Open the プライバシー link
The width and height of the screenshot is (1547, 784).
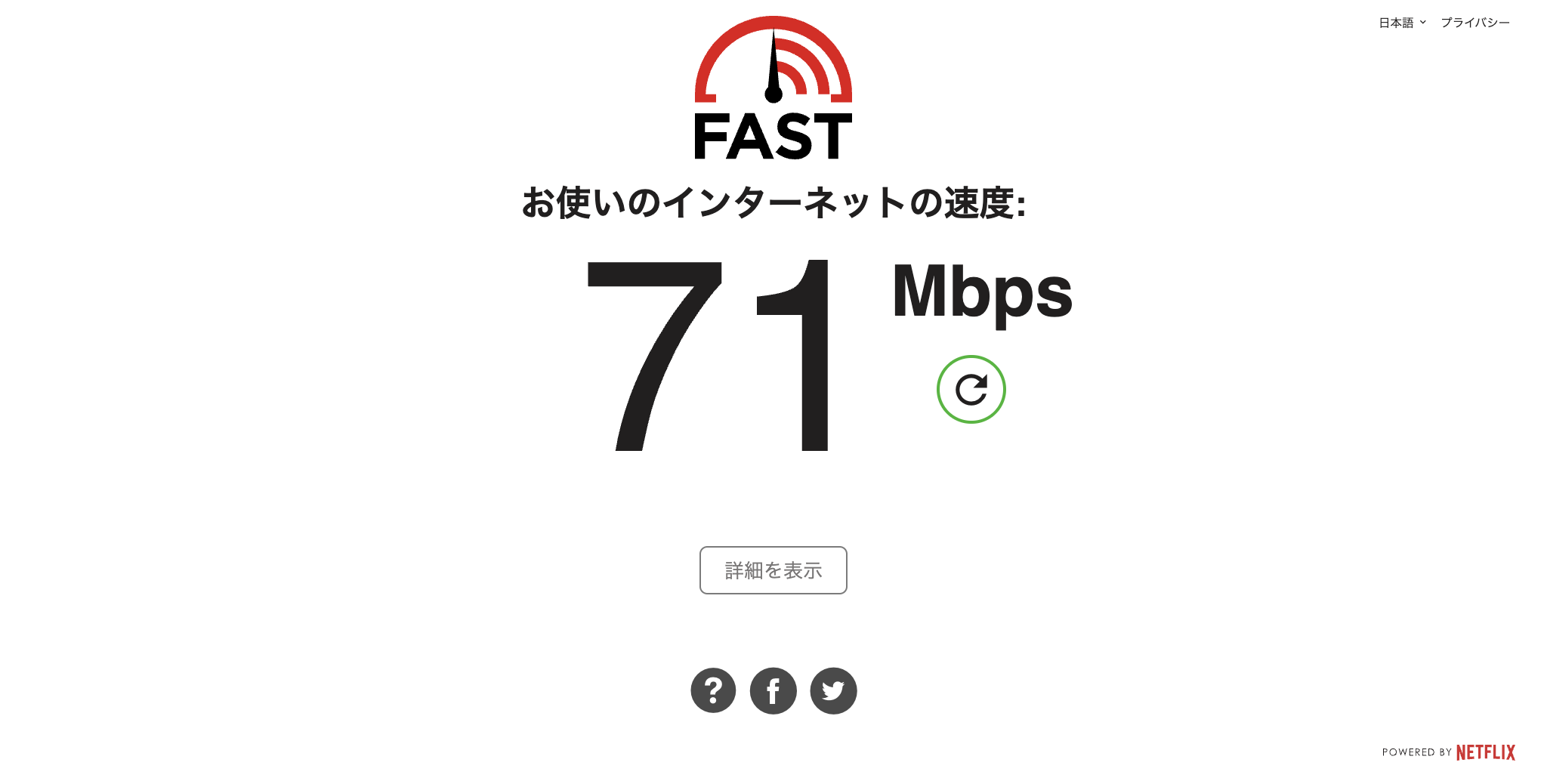[x=1474, y=23]
